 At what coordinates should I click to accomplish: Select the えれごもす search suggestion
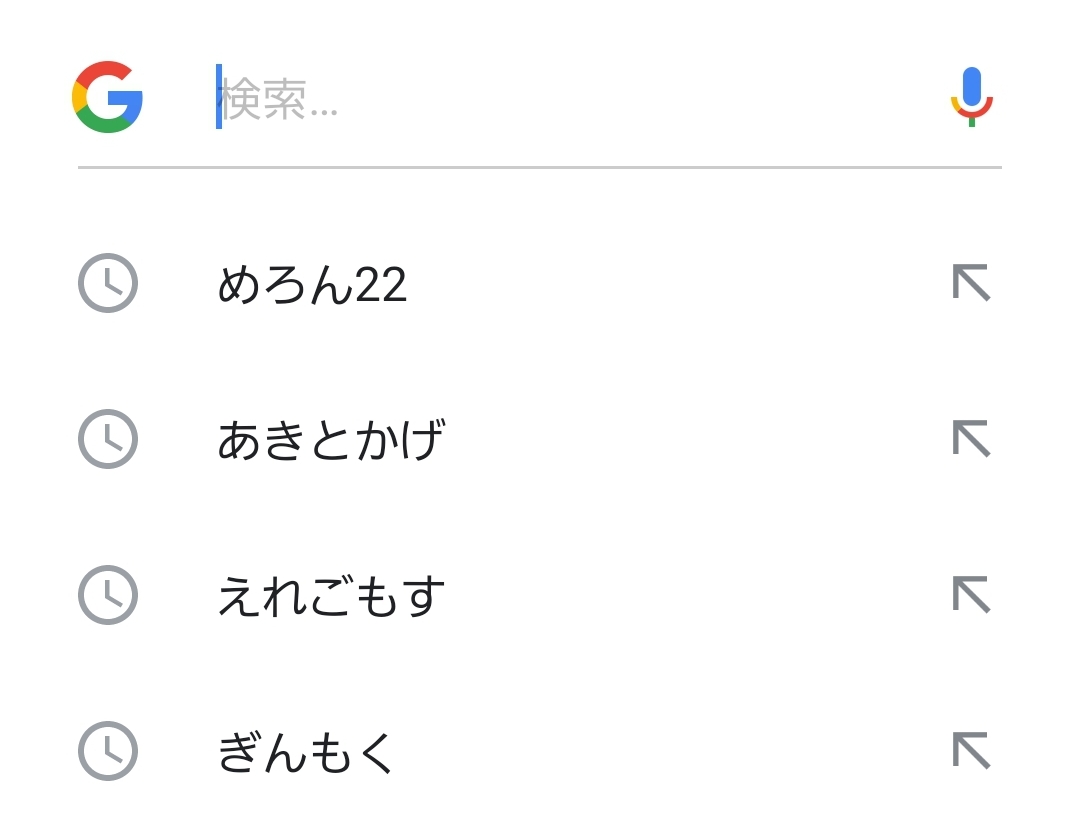click(x=330, y=596)
